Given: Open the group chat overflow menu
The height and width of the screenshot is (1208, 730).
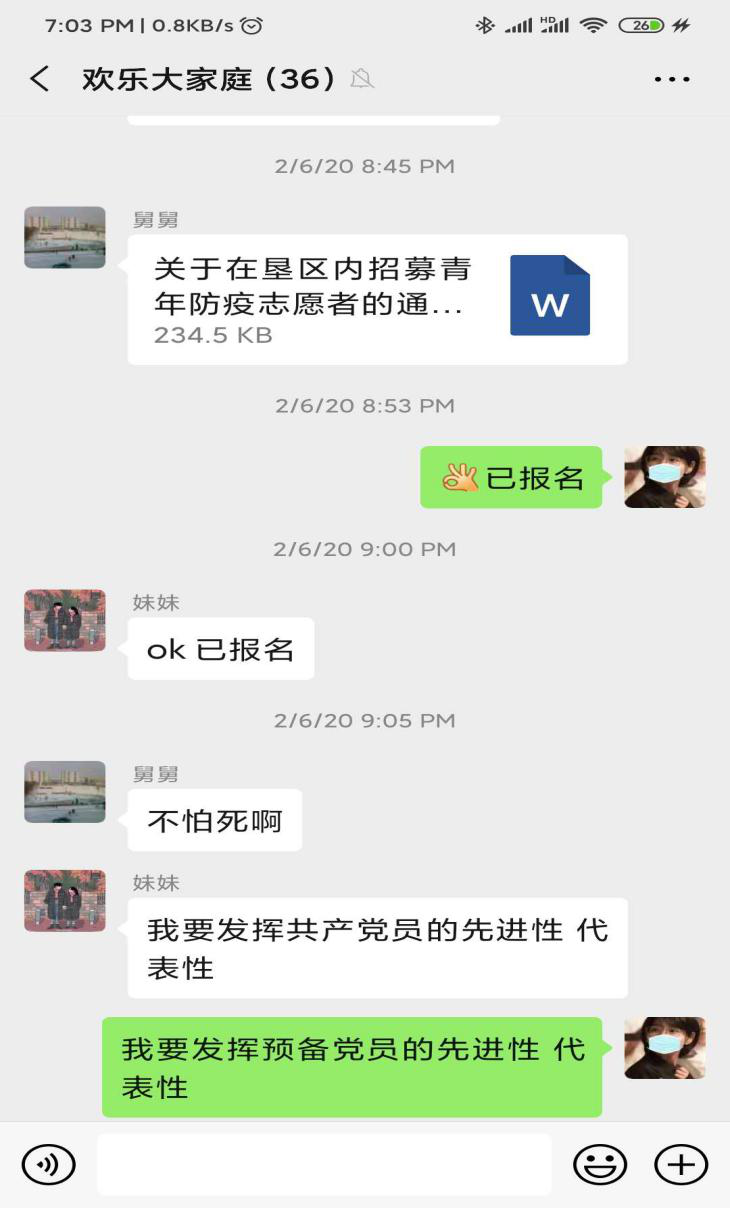Looking at the screenshot, I should click(x=671, y=79).
